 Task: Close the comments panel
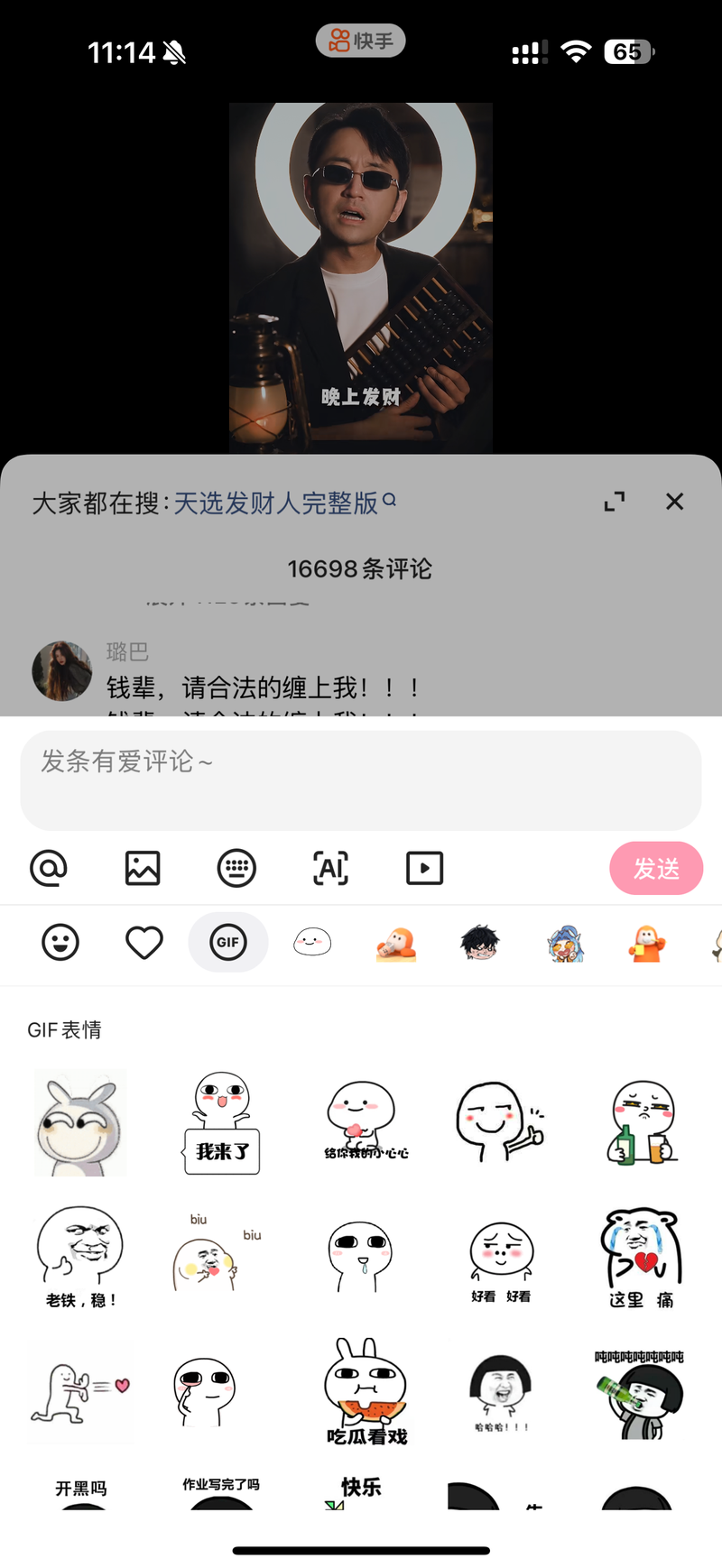(x=674, y=502)
